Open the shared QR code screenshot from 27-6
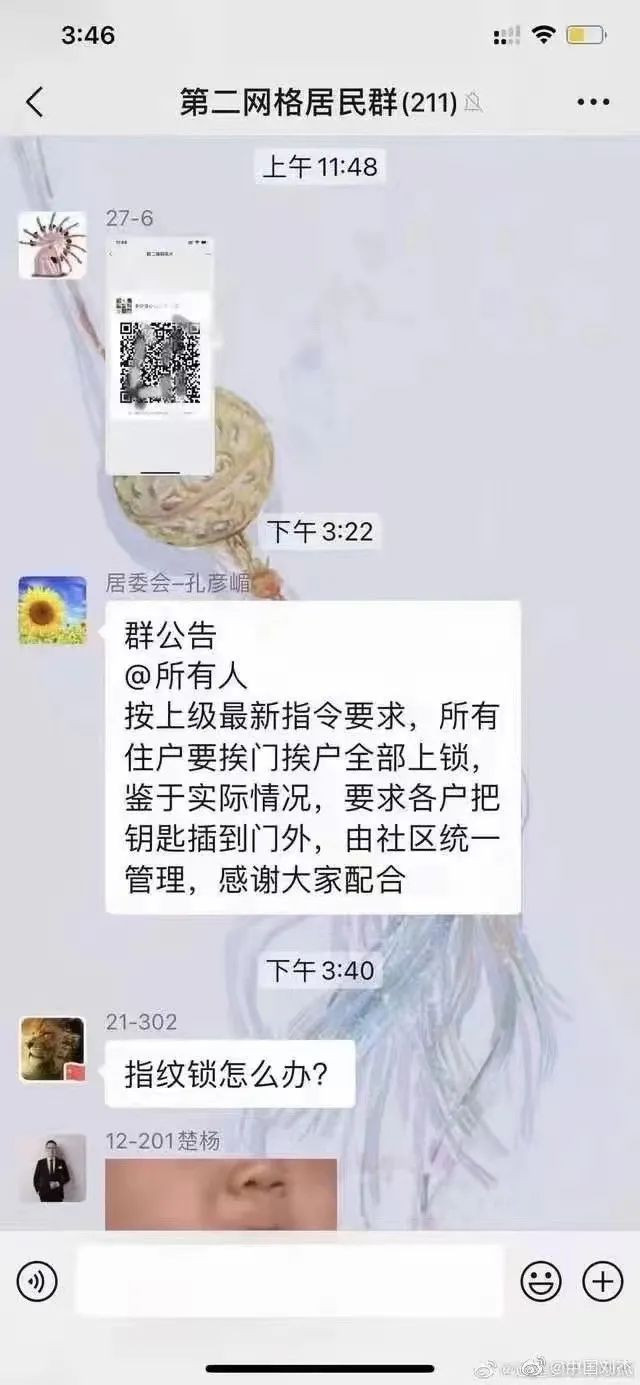 (160, 355)
